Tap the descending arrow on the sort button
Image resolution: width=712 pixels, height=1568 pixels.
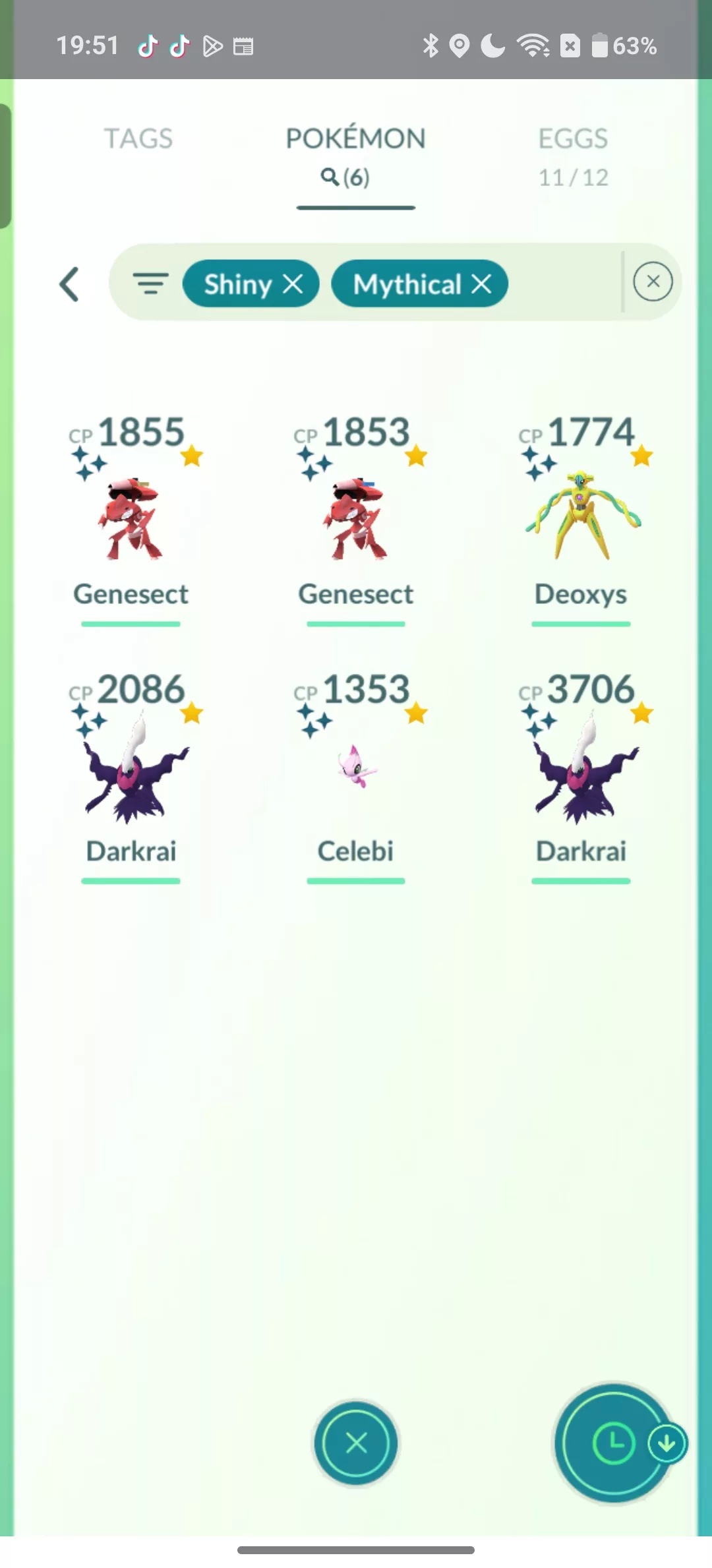coord(667,1444)
